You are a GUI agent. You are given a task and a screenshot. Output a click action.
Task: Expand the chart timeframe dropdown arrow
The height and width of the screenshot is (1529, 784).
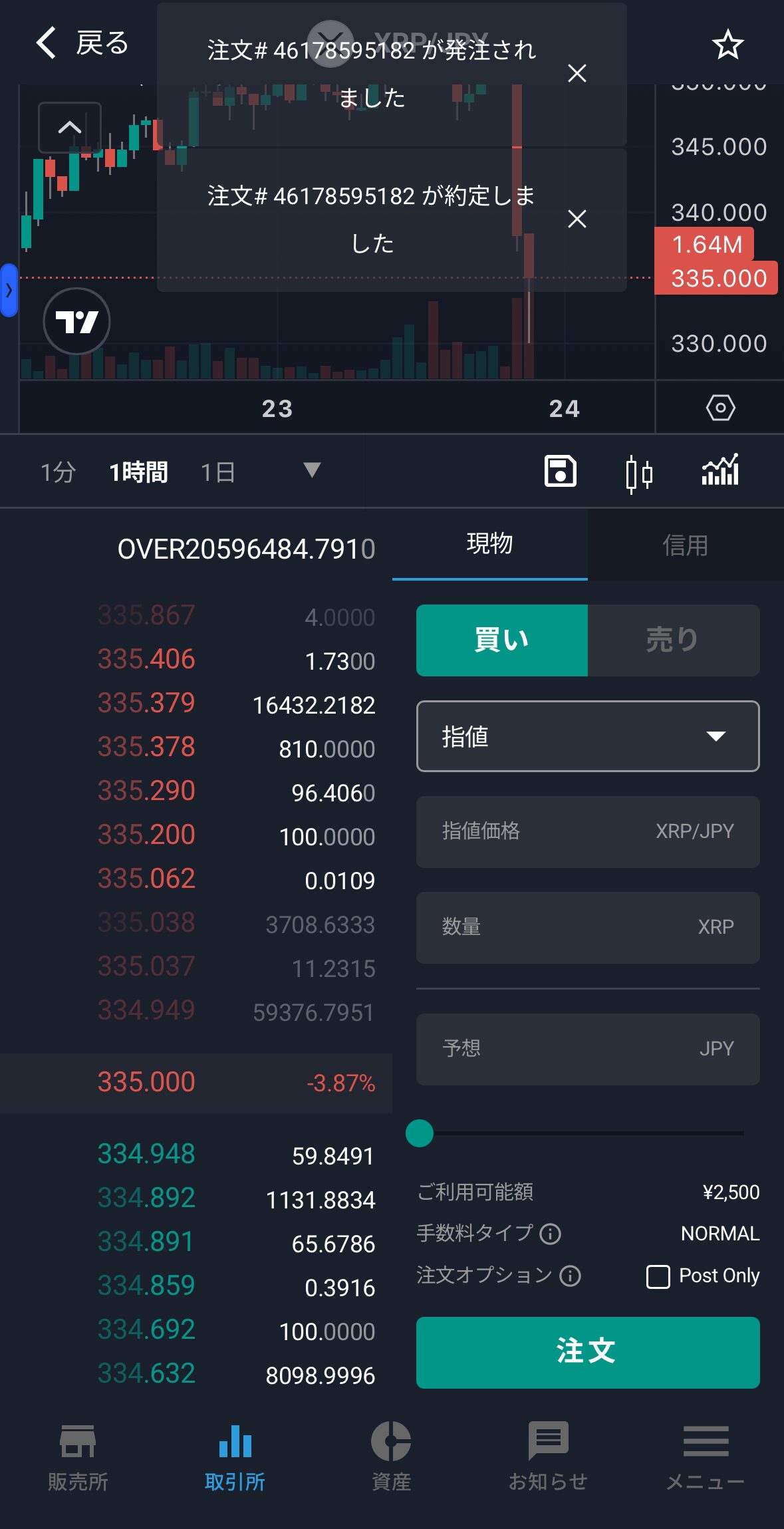pos(311,470)
